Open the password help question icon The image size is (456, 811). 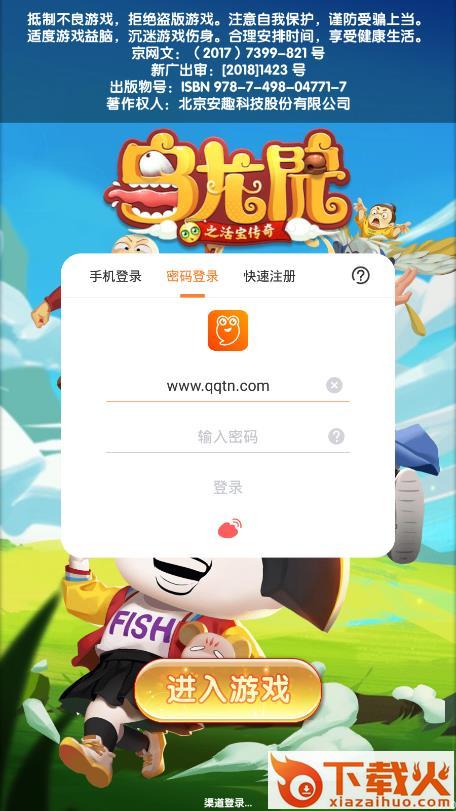[x=336, y=437]
